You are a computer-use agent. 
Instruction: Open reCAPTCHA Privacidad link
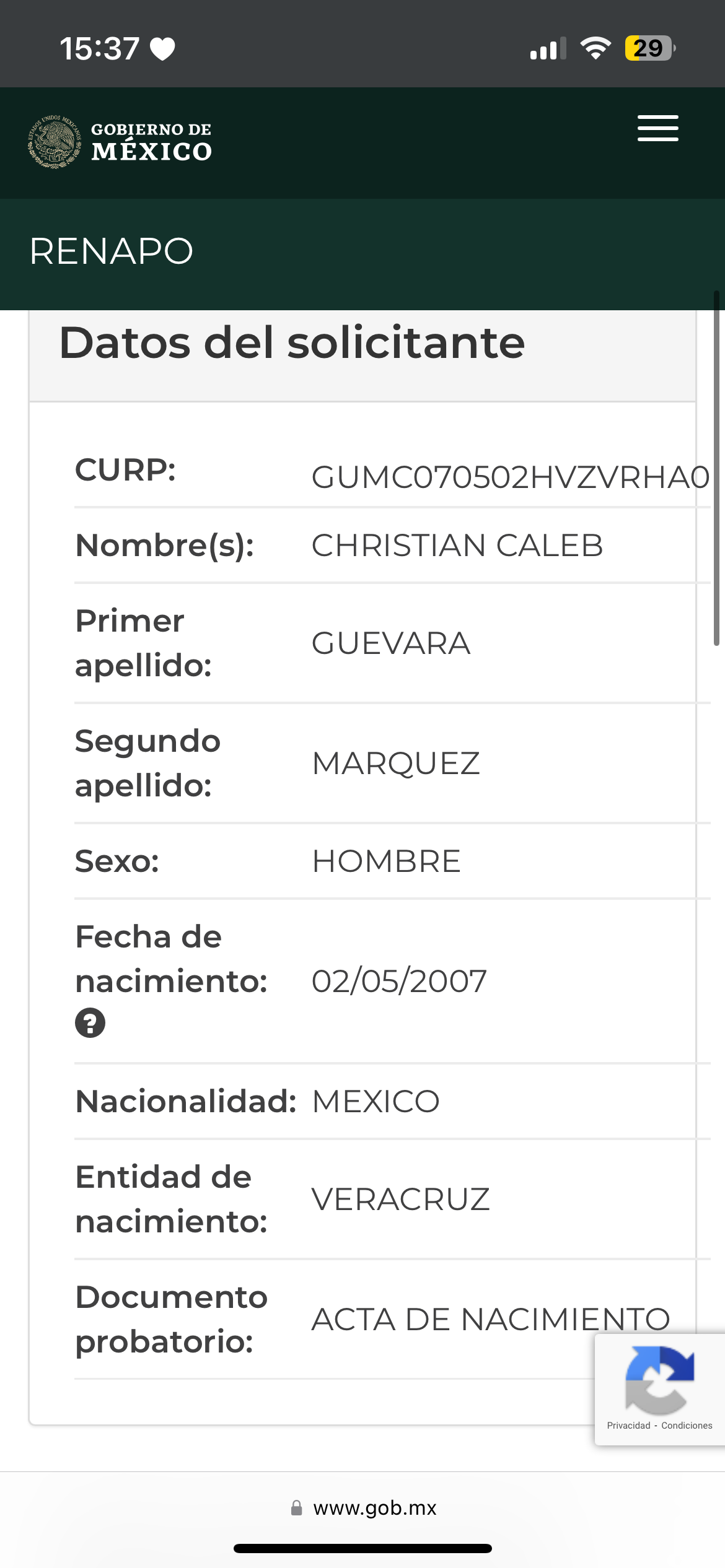[628, 1426]
